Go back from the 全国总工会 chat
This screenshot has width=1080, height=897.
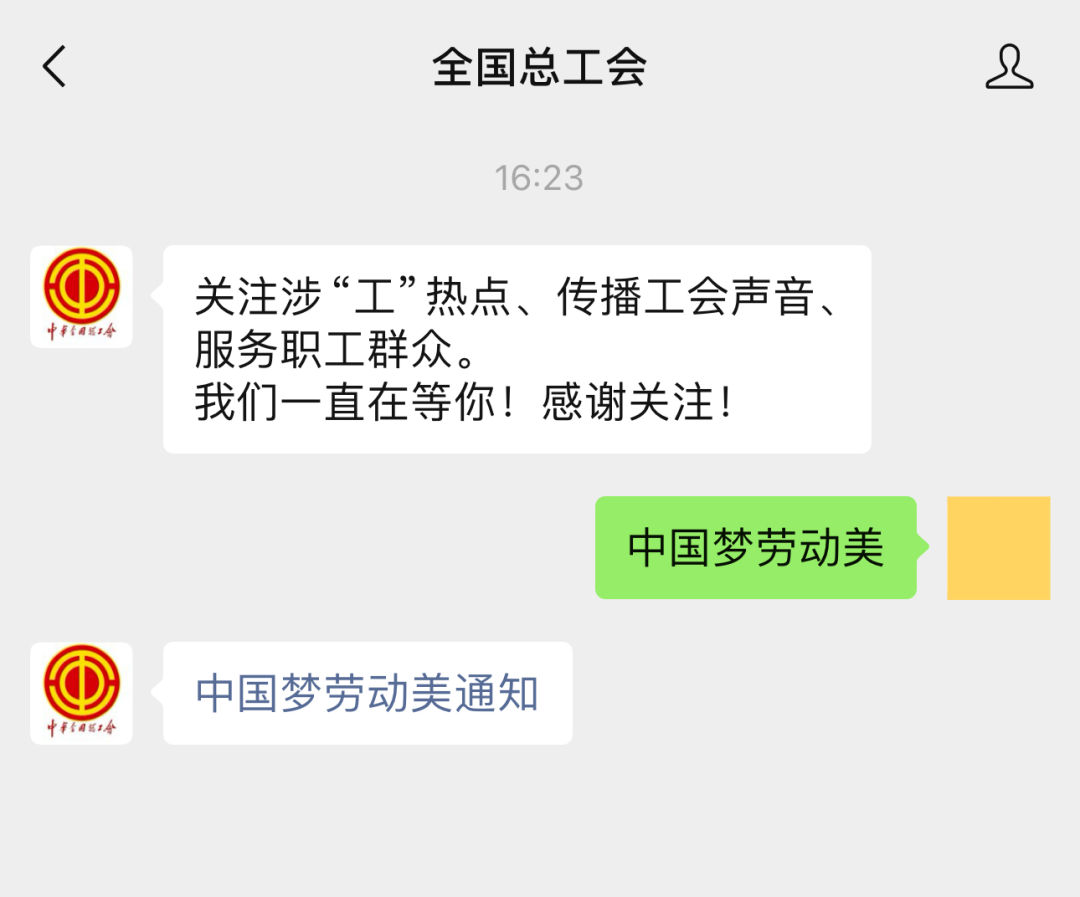54,67
